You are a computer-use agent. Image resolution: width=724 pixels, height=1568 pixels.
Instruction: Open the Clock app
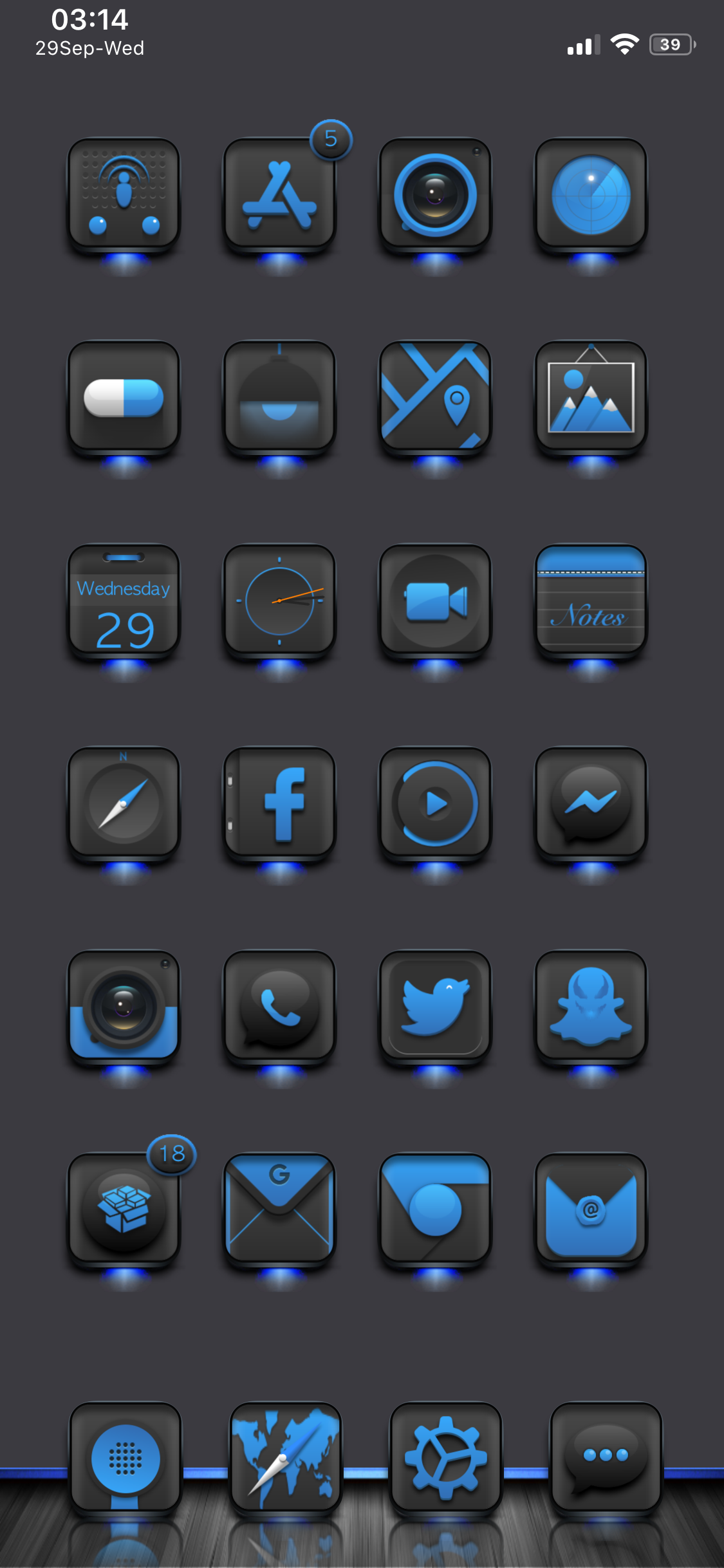pos(279,601)
